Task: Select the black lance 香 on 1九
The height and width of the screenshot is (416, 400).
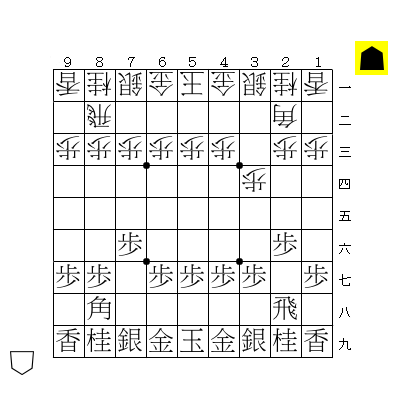Action: 317,341
